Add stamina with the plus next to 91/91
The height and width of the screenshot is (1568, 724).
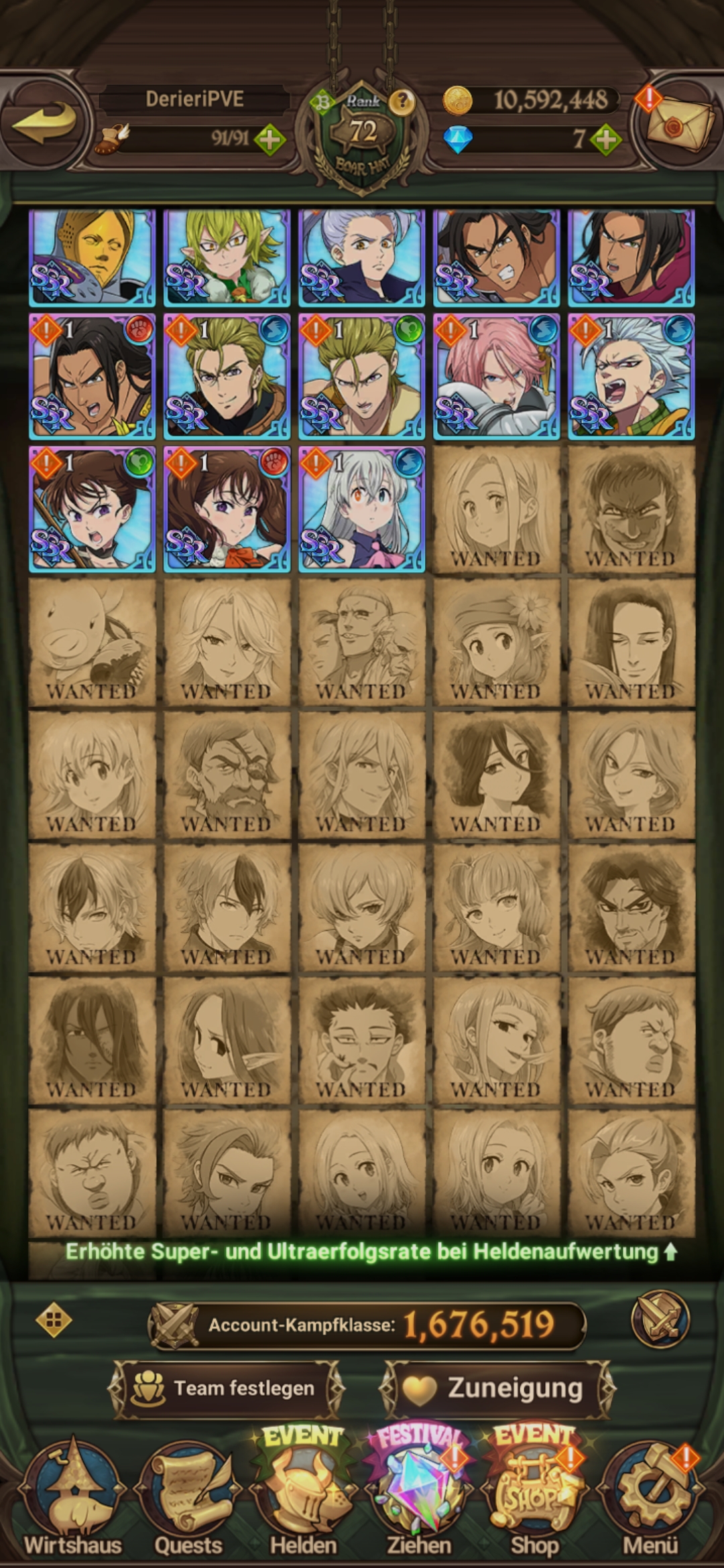(x=270, y=139)
